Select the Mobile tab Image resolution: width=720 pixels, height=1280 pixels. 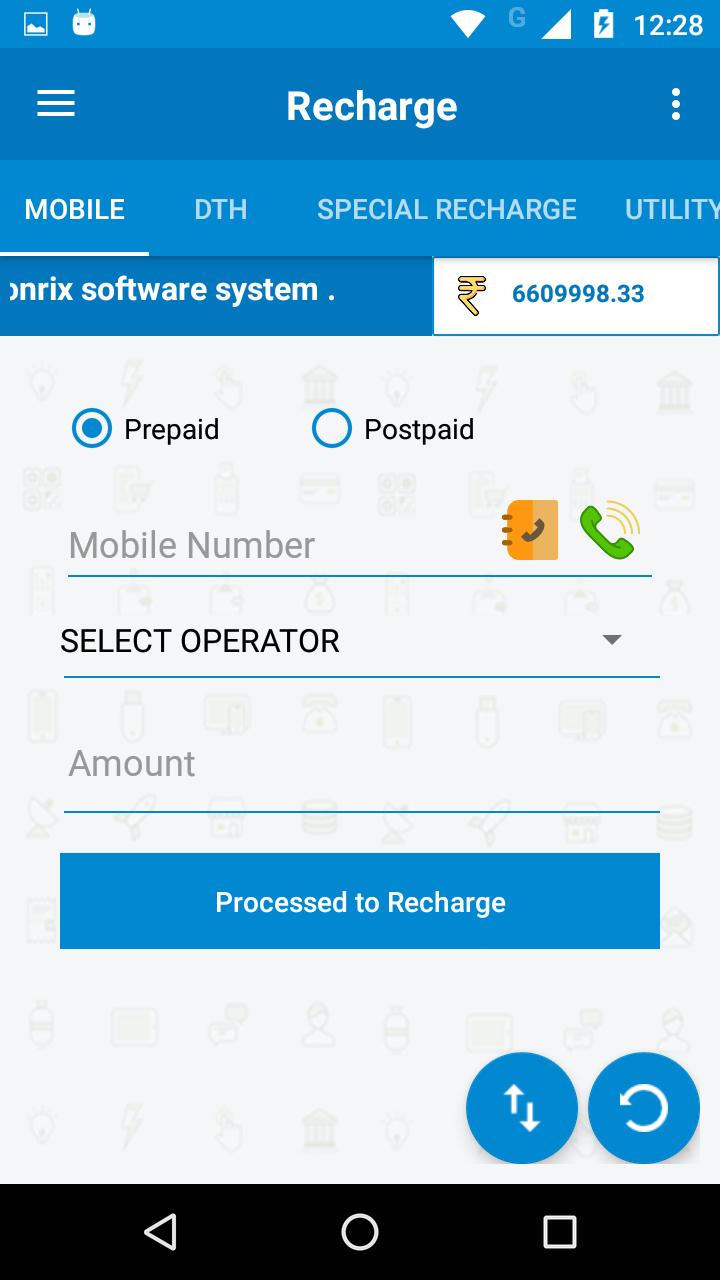[75, 209]
